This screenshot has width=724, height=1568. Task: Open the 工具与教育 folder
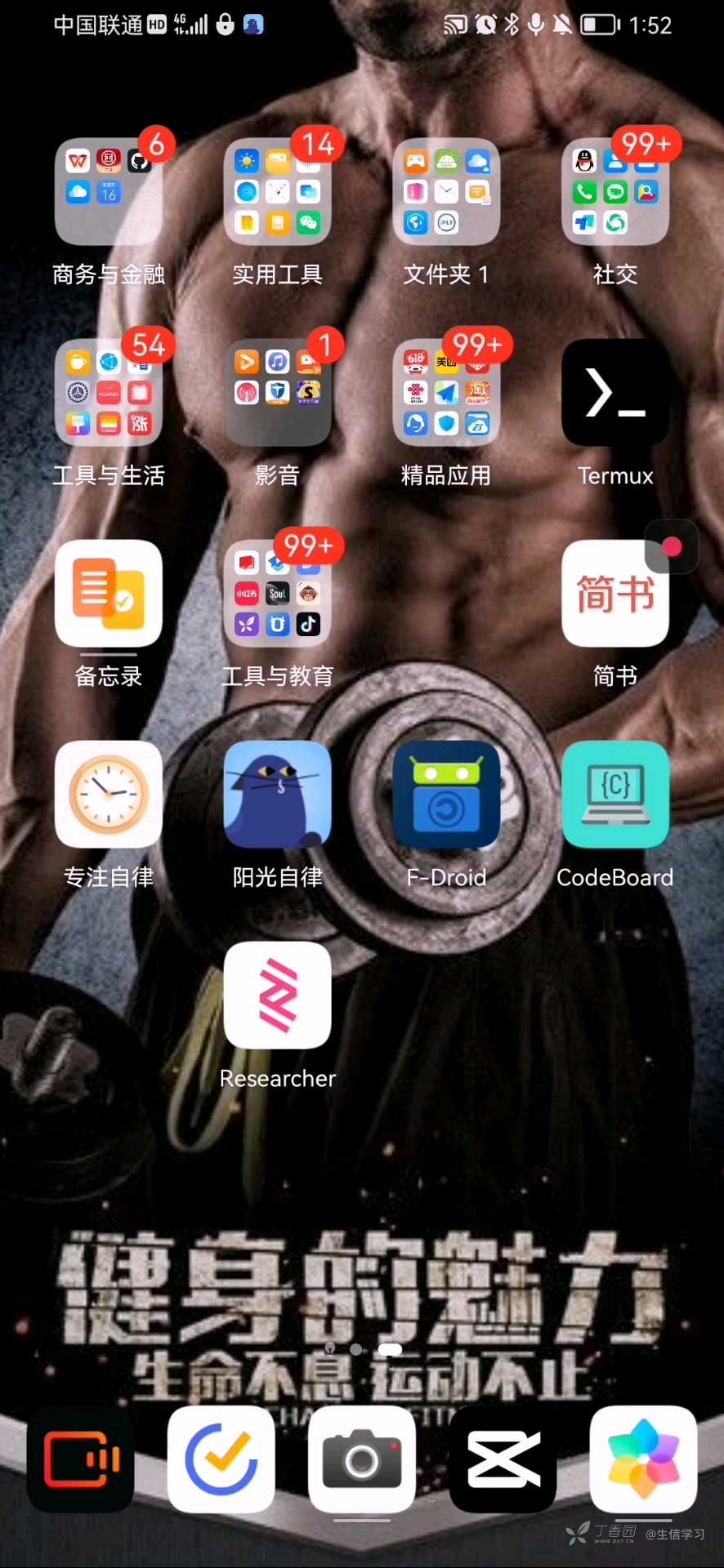[278, 594]
